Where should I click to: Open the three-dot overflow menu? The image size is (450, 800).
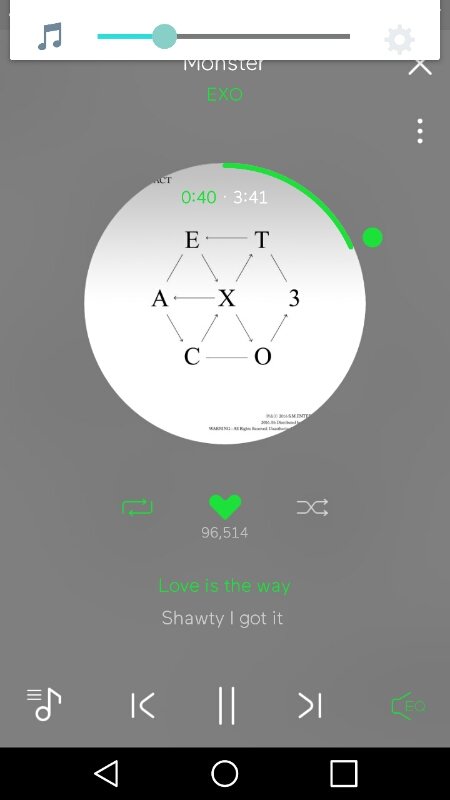(419, 131)
